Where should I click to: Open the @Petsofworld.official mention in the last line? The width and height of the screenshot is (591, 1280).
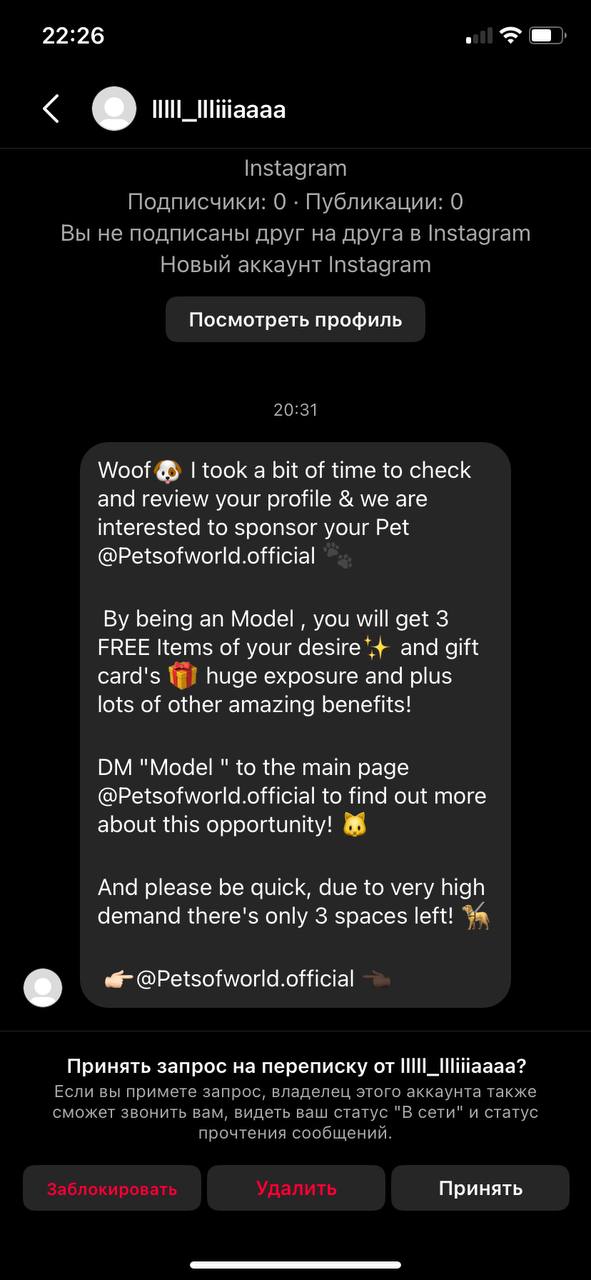[245, 978]
